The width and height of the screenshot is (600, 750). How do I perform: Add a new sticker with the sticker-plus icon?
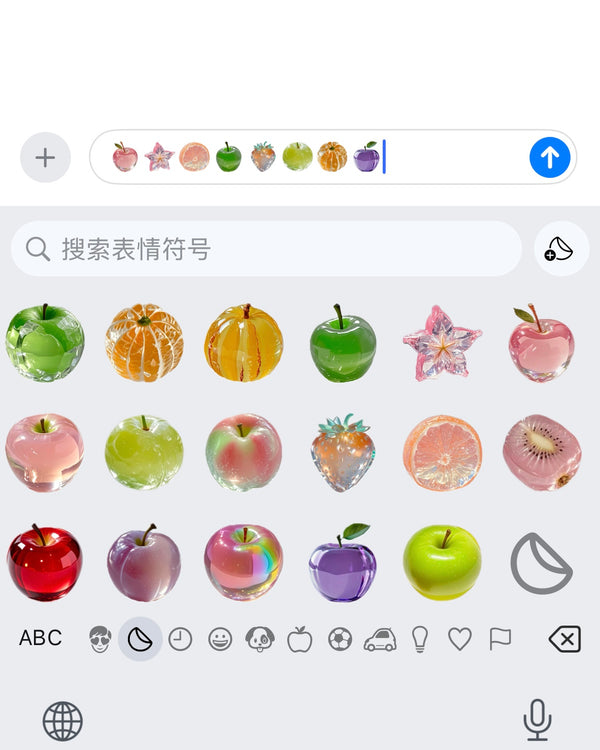(560, 249)
